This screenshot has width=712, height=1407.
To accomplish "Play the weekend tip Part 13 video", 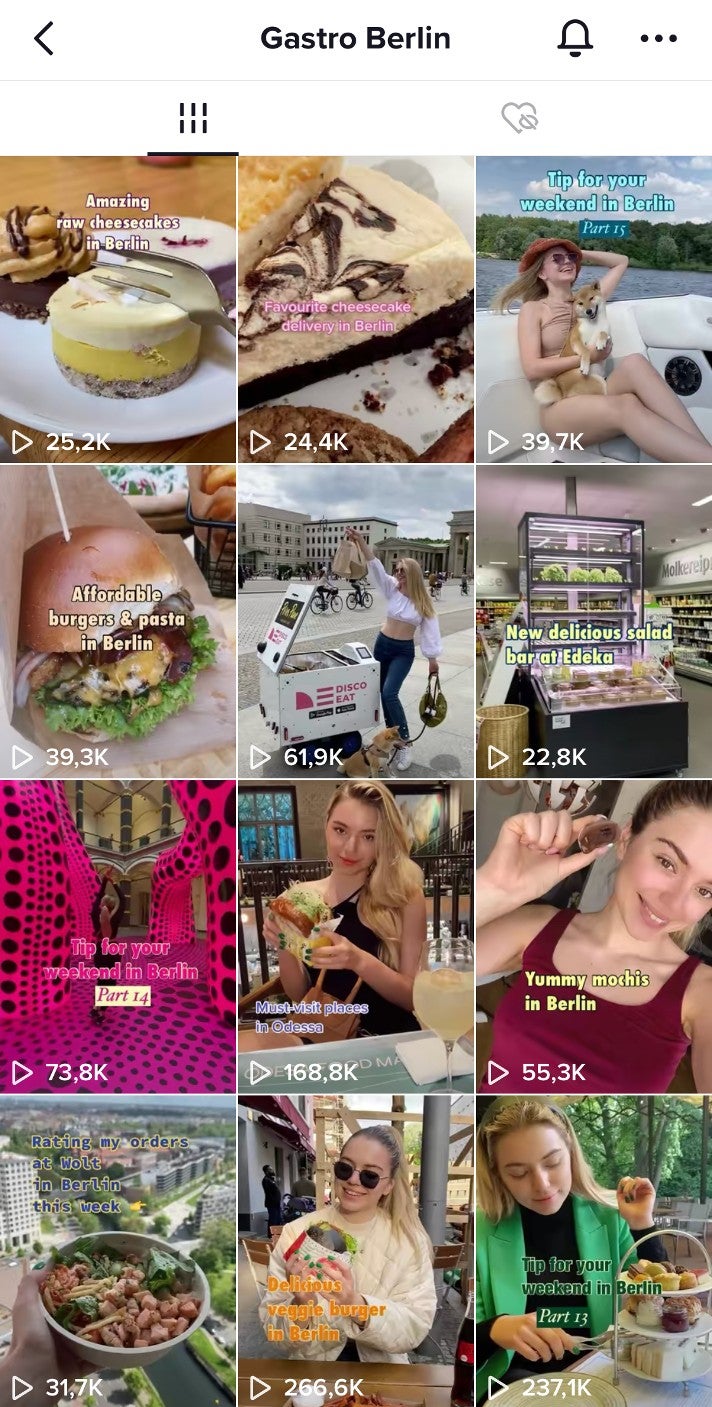I will pos(594,1250).
